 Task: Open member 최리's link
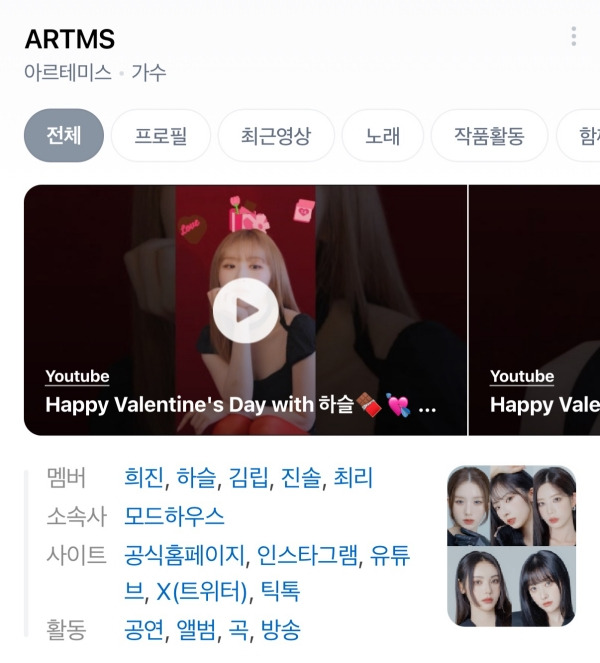coord(353,478)
